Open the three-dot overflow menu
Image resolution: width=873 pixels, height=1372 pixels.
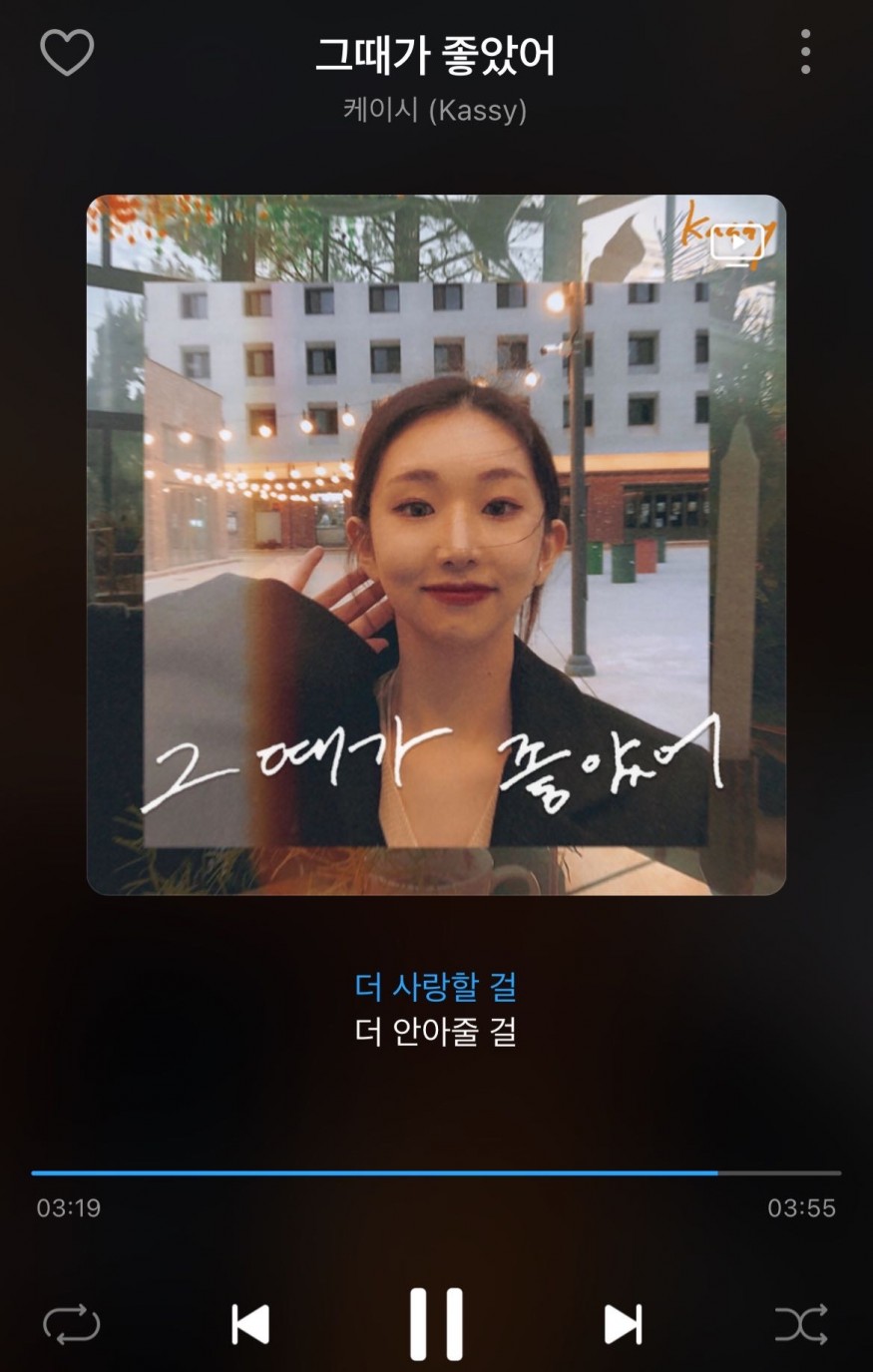click(805, 52)
